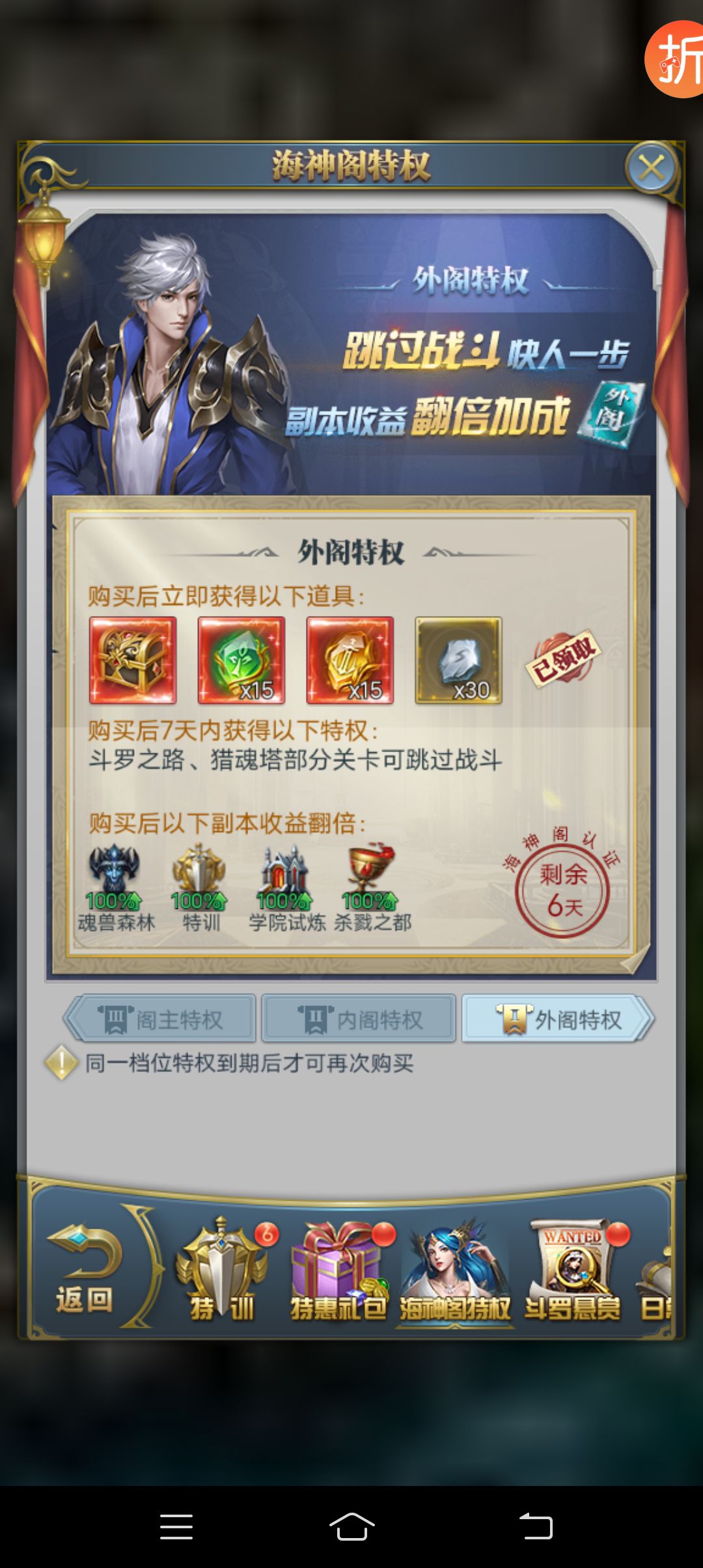Select the 外阁特权 tab
The width and height of the screenshot is (703, 1568).
tap(558, 1019)
